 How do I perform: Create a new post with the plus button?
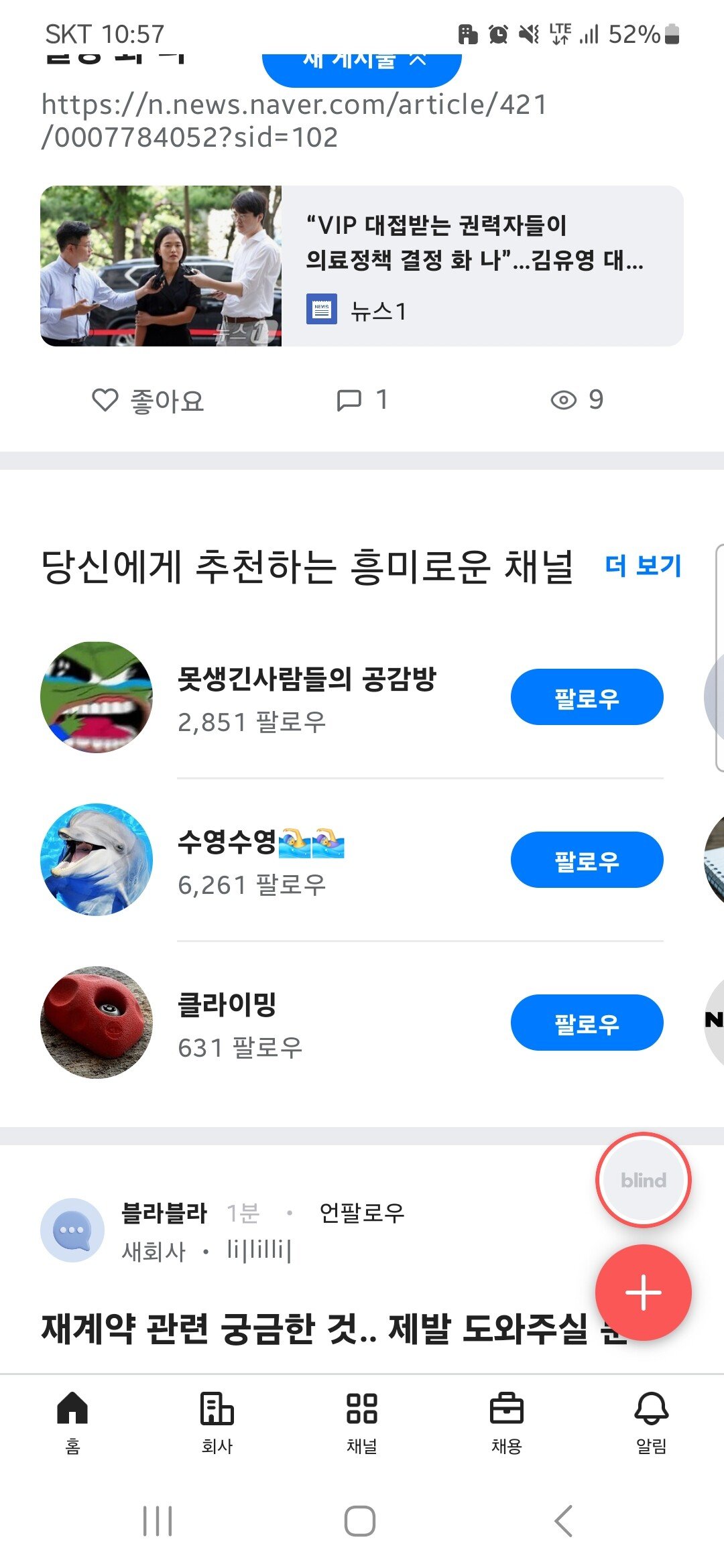643,1293
